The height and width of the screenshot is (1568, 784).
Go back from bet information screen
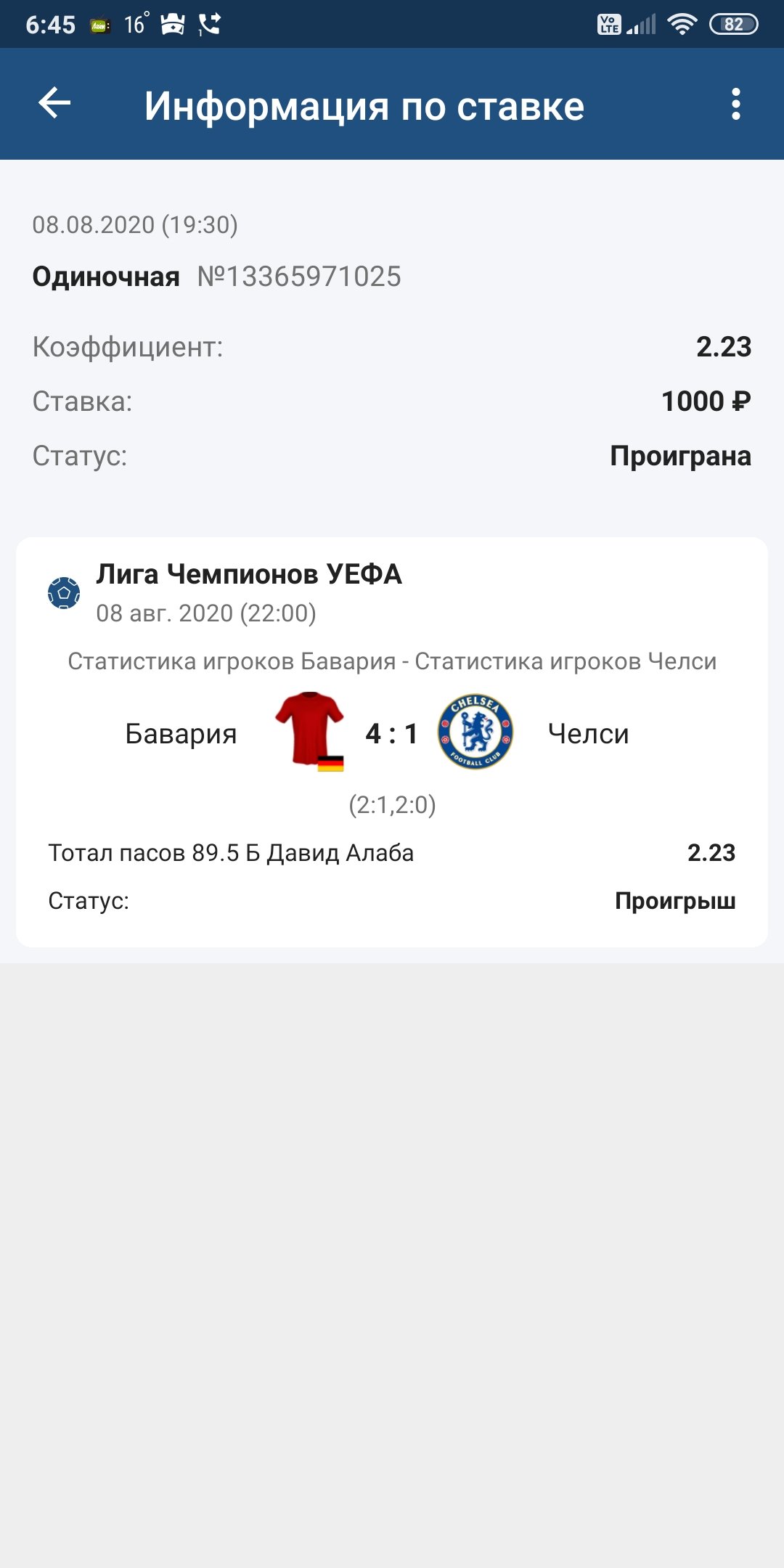54,103
